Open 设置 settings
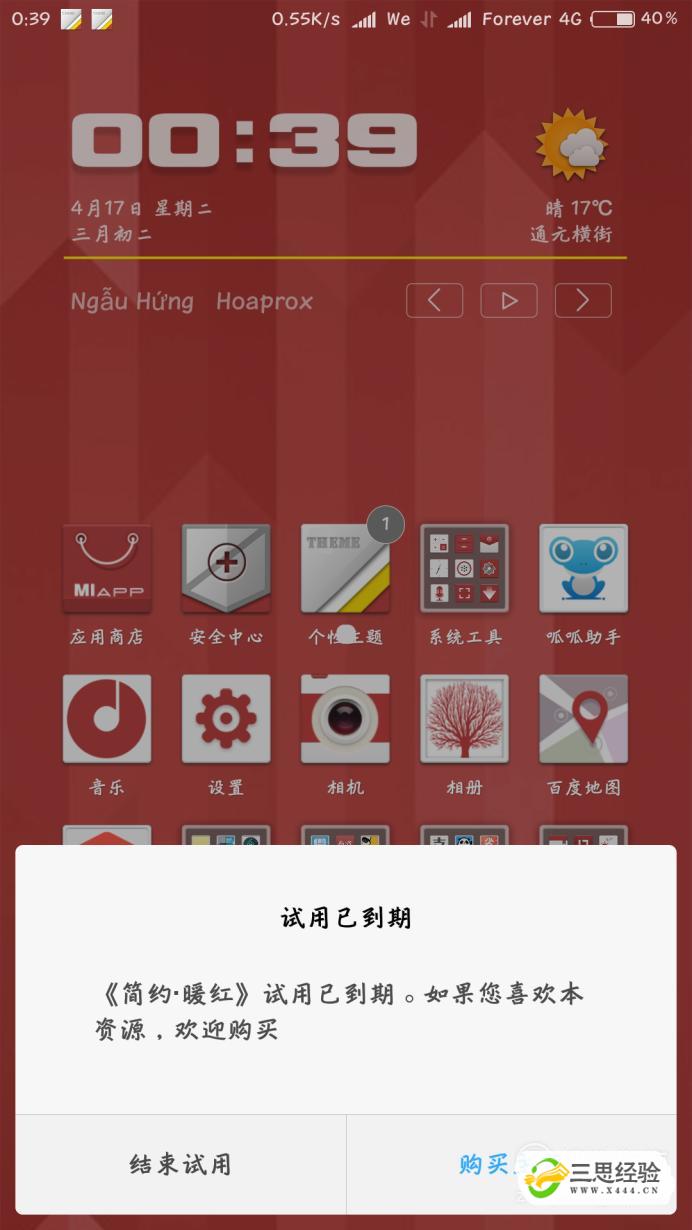Screen dimensions: 692x1230 click(x=226, y=719)
